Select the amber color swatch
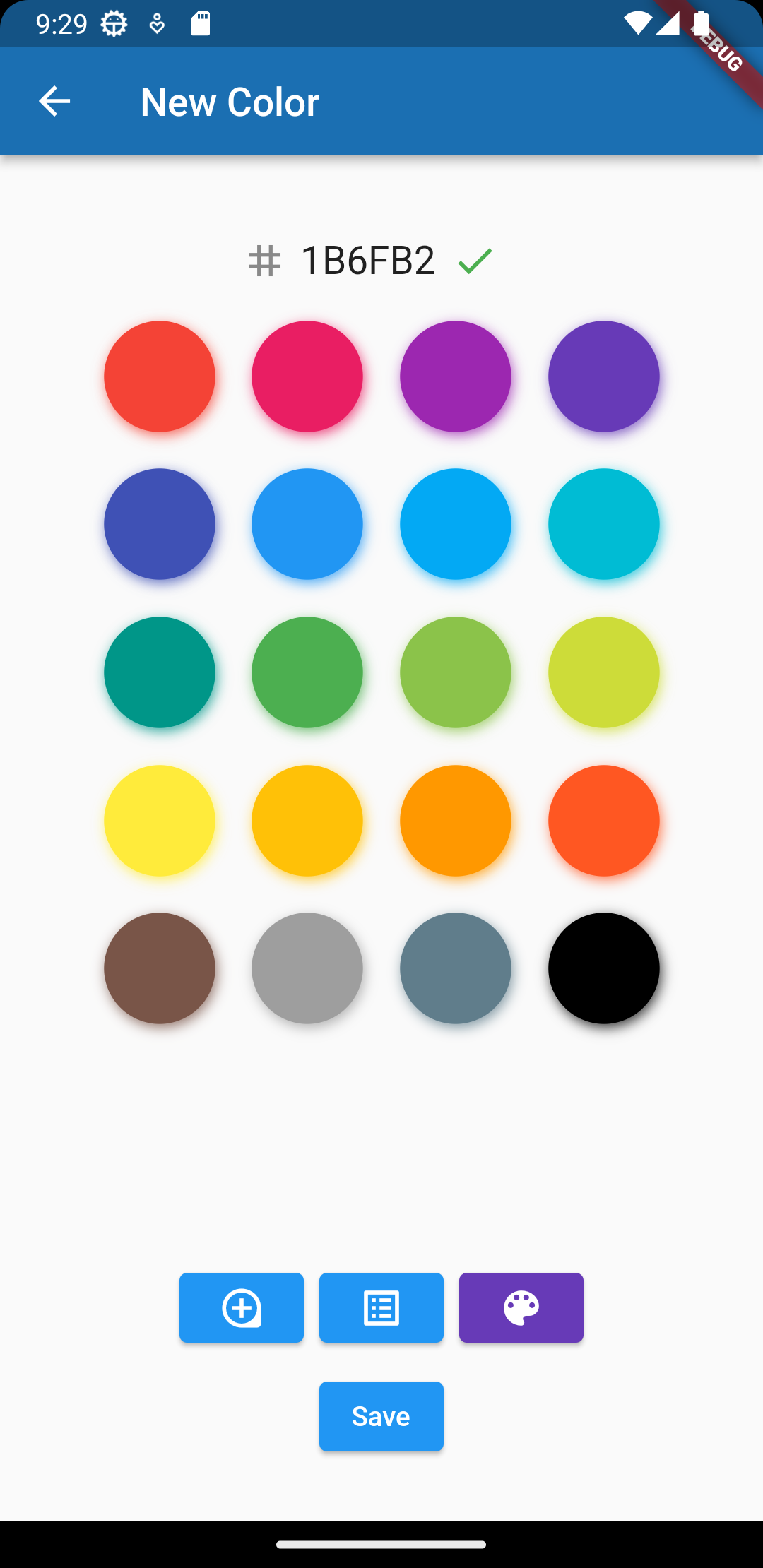 307,821
